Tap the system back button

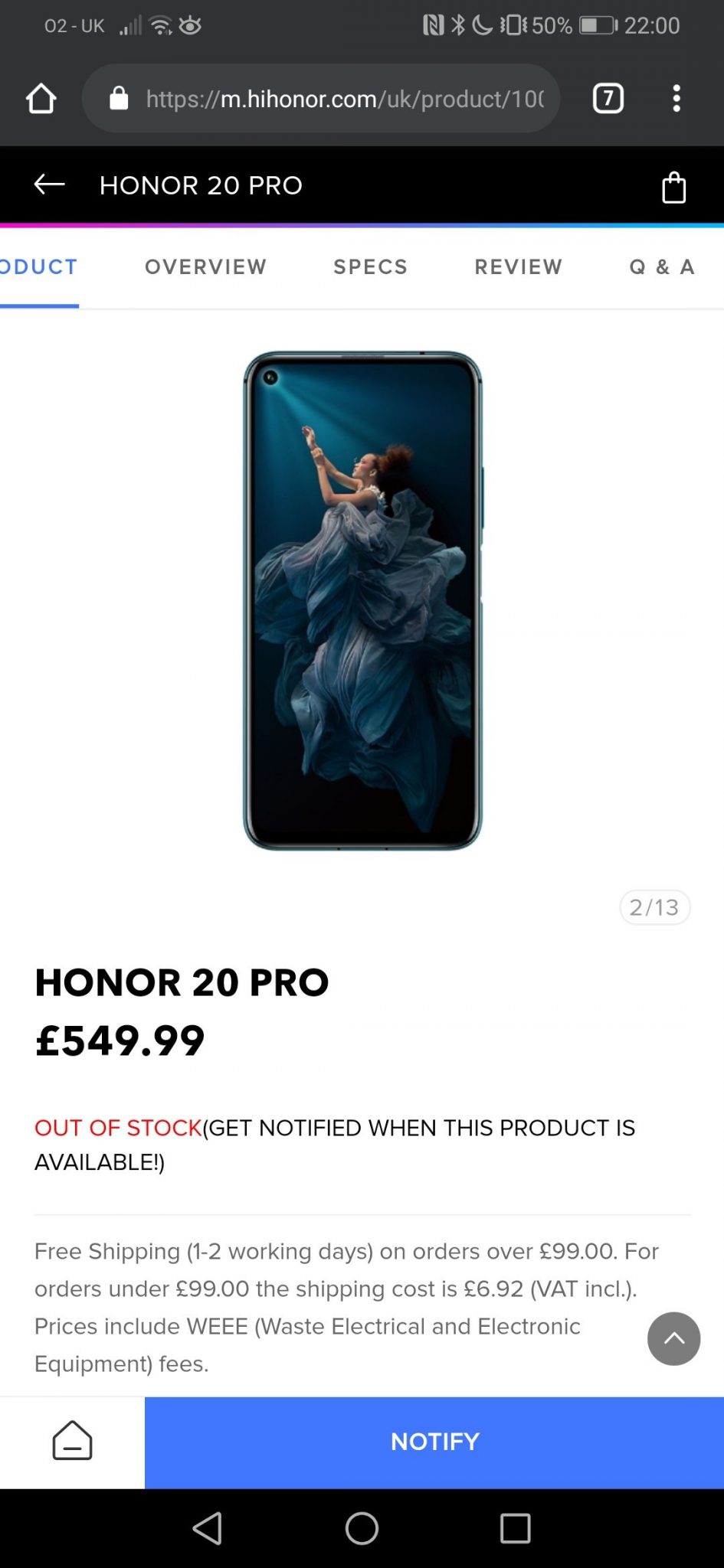point(208,1528)
